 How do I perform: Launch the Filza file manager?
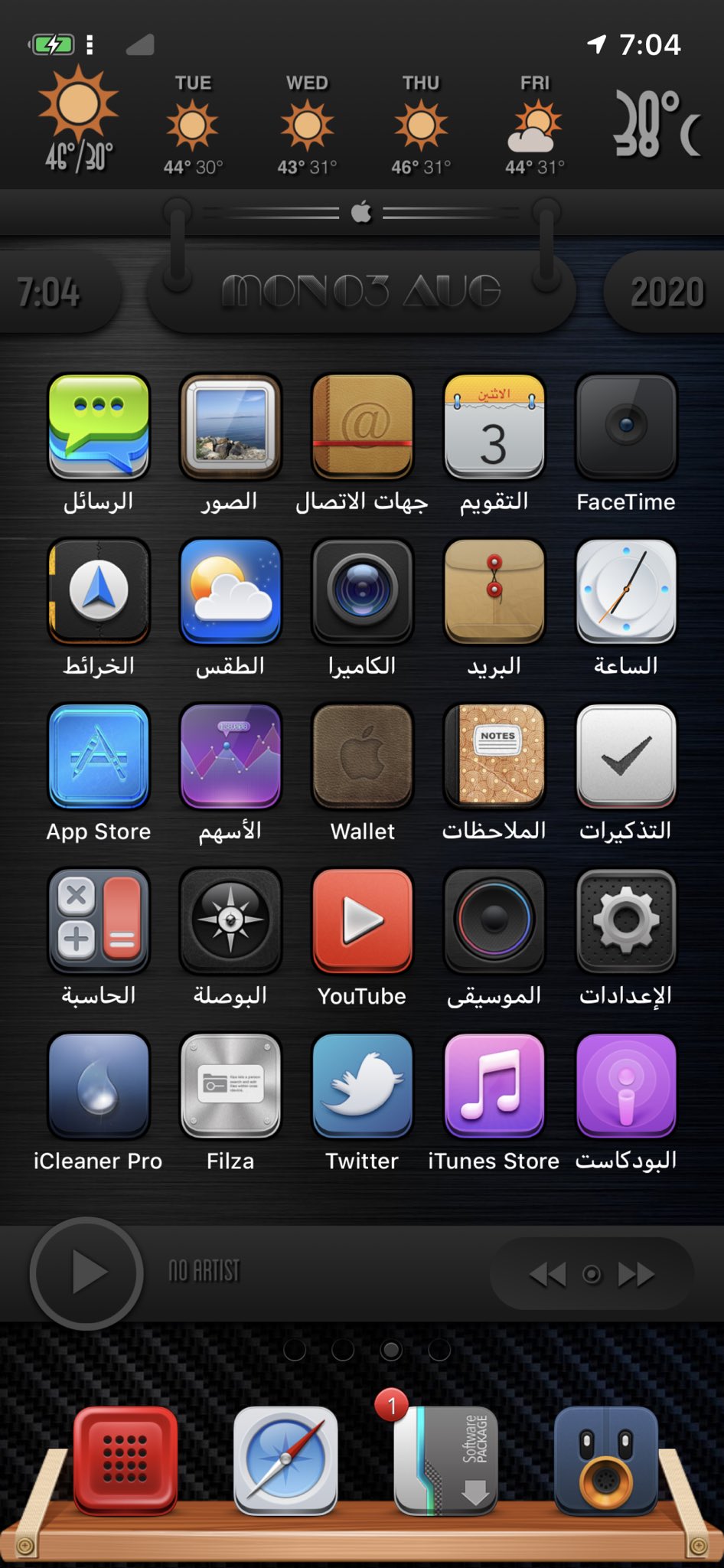coord(230,1085)
